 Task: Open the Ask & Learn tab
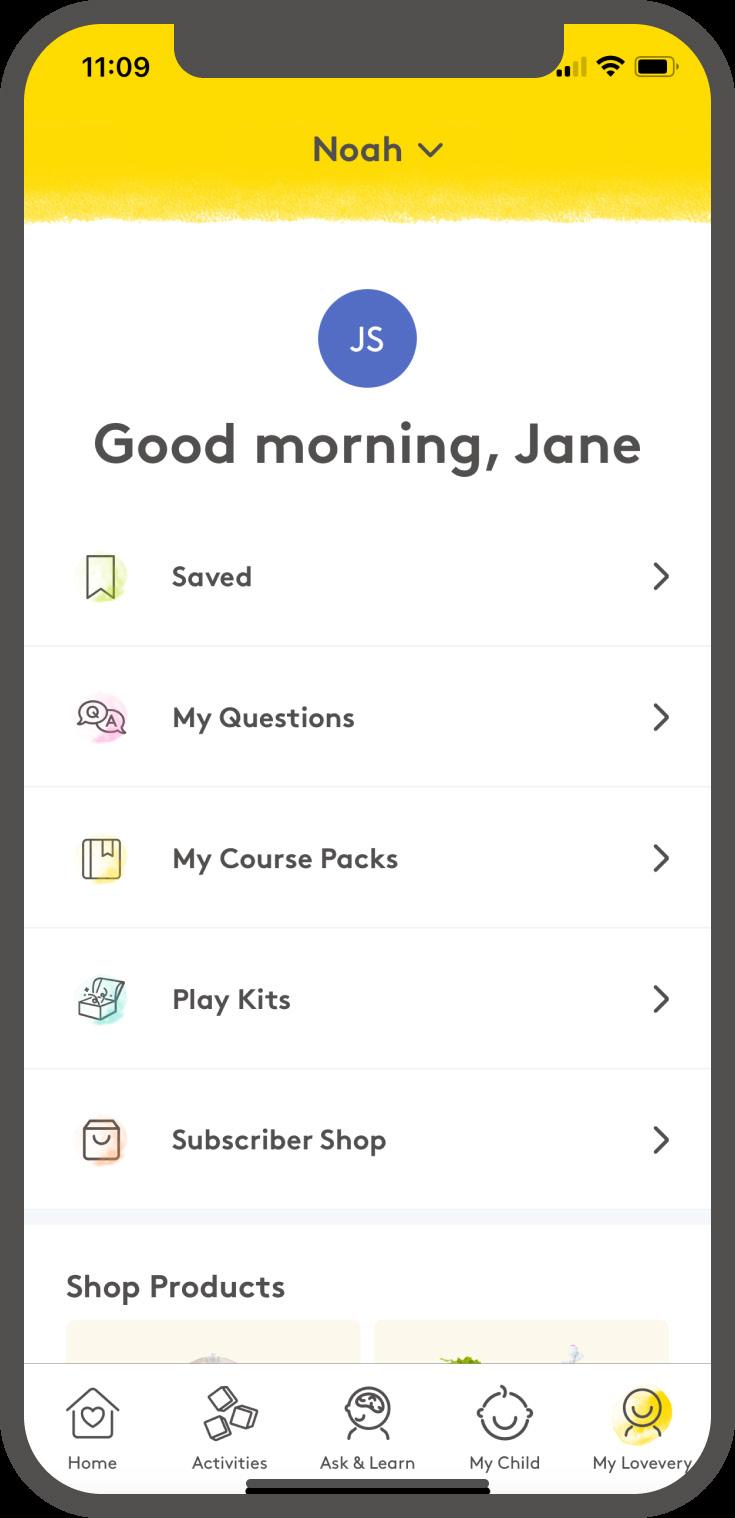coord(367,1428)
